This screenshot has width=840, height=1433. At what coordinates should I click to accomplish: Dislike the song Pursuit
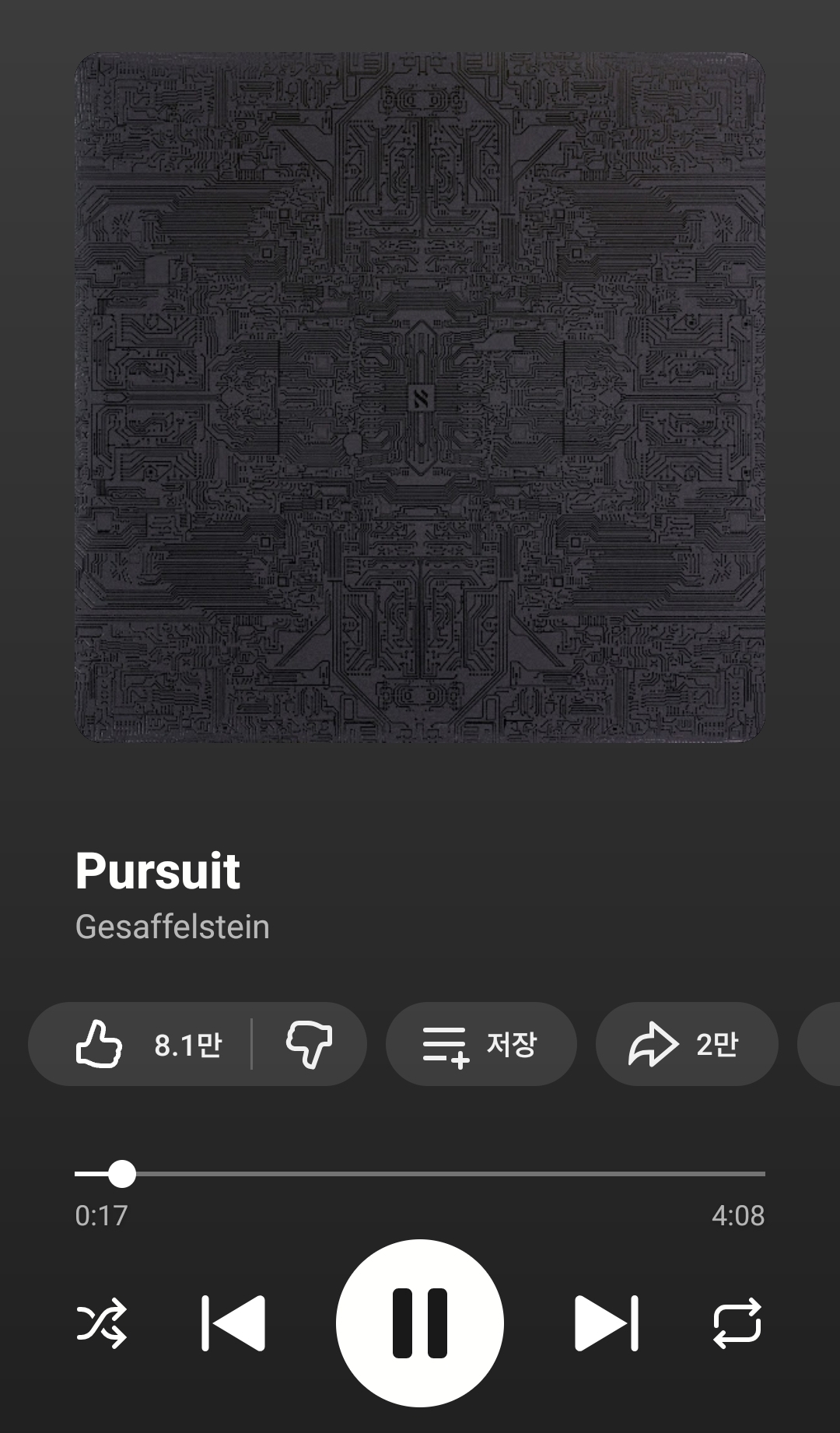(310, 1044)
